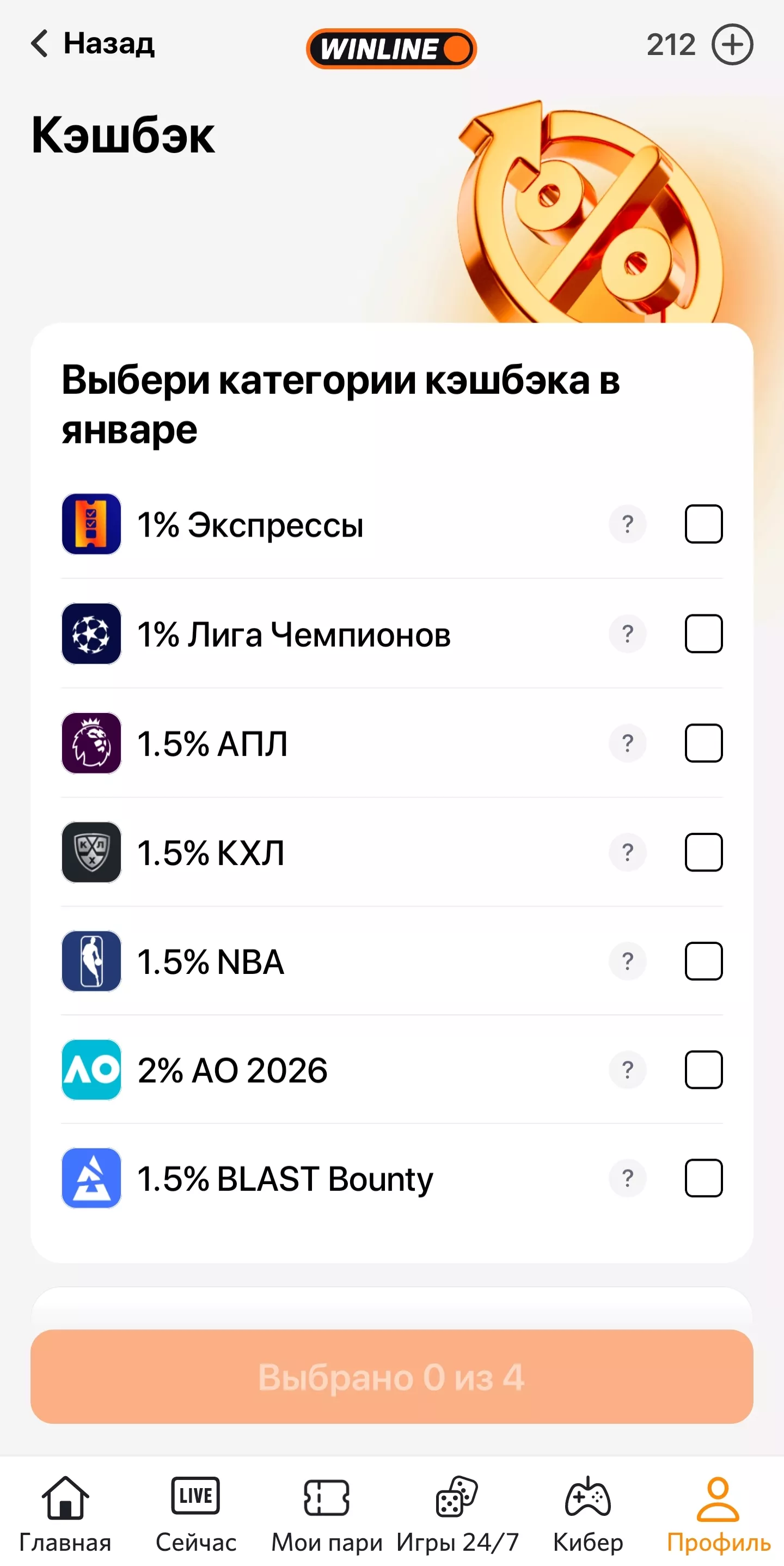This screenshot has height=1566, width=784.
Task: Show help info for Экспрессы
Action: pos(627,524)
